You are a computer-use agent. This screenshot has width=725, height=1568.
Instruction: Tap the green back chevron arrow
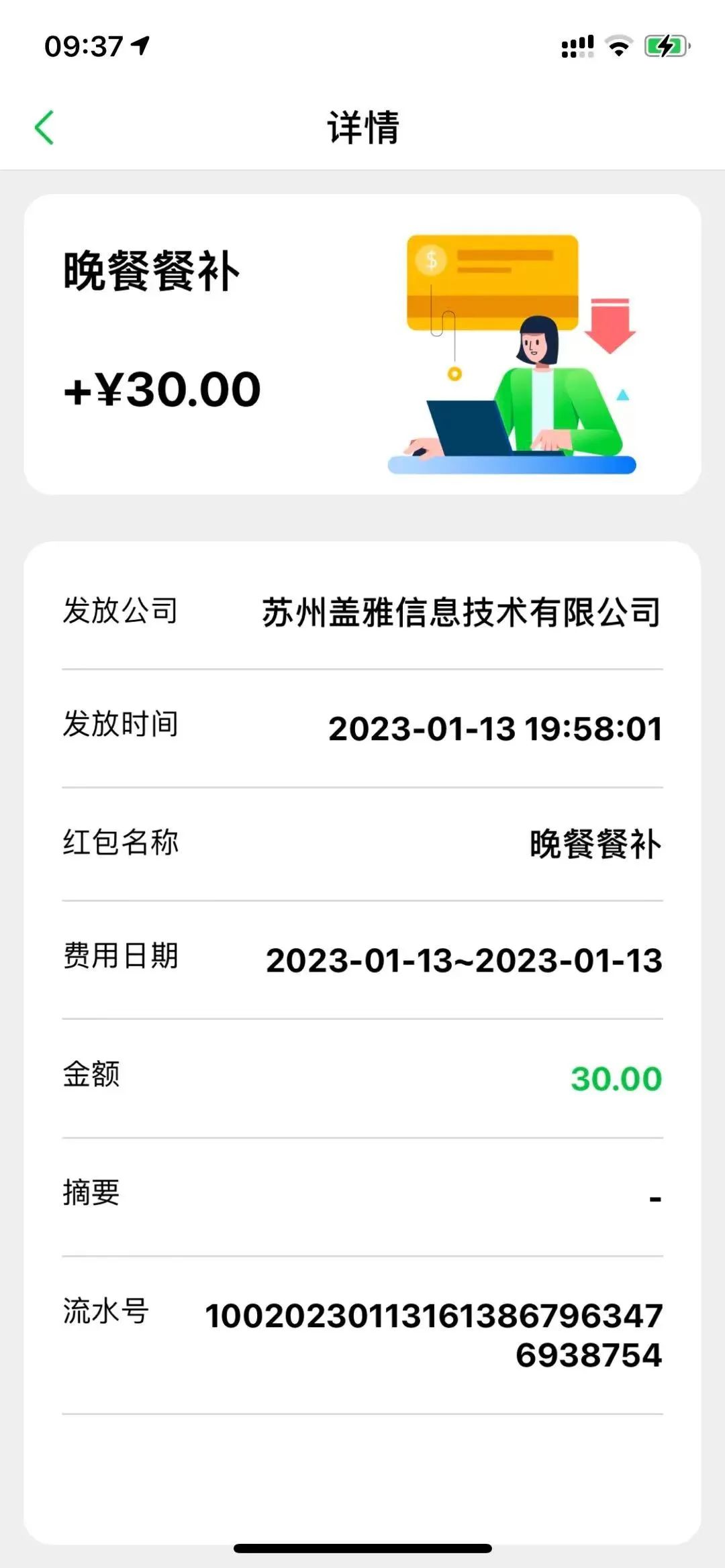tap(44, 126)
